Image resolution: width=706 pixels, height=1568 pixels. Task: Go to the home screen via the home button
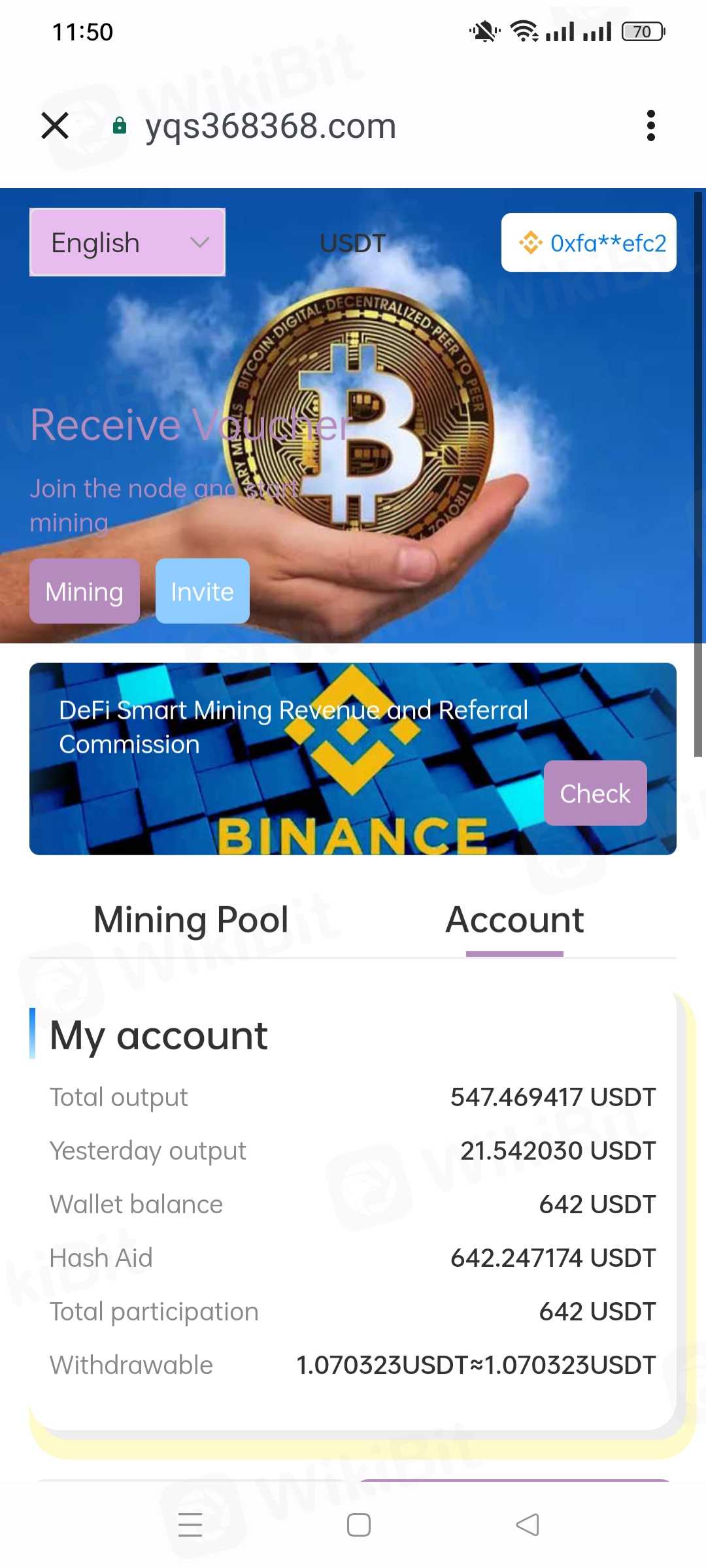tap(359, 1525)
